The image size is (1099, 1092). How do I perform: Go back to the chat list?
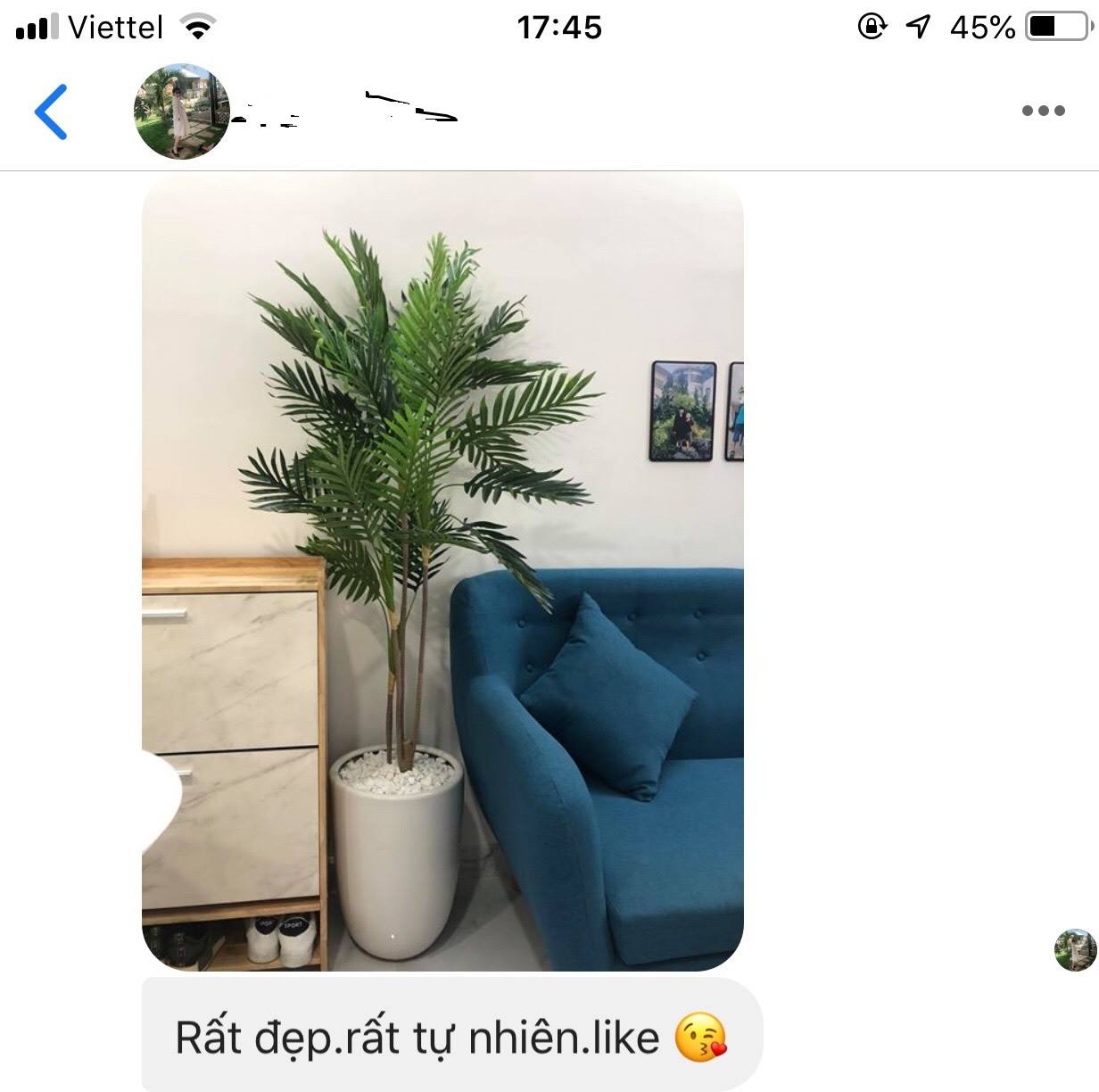point(51,112)
